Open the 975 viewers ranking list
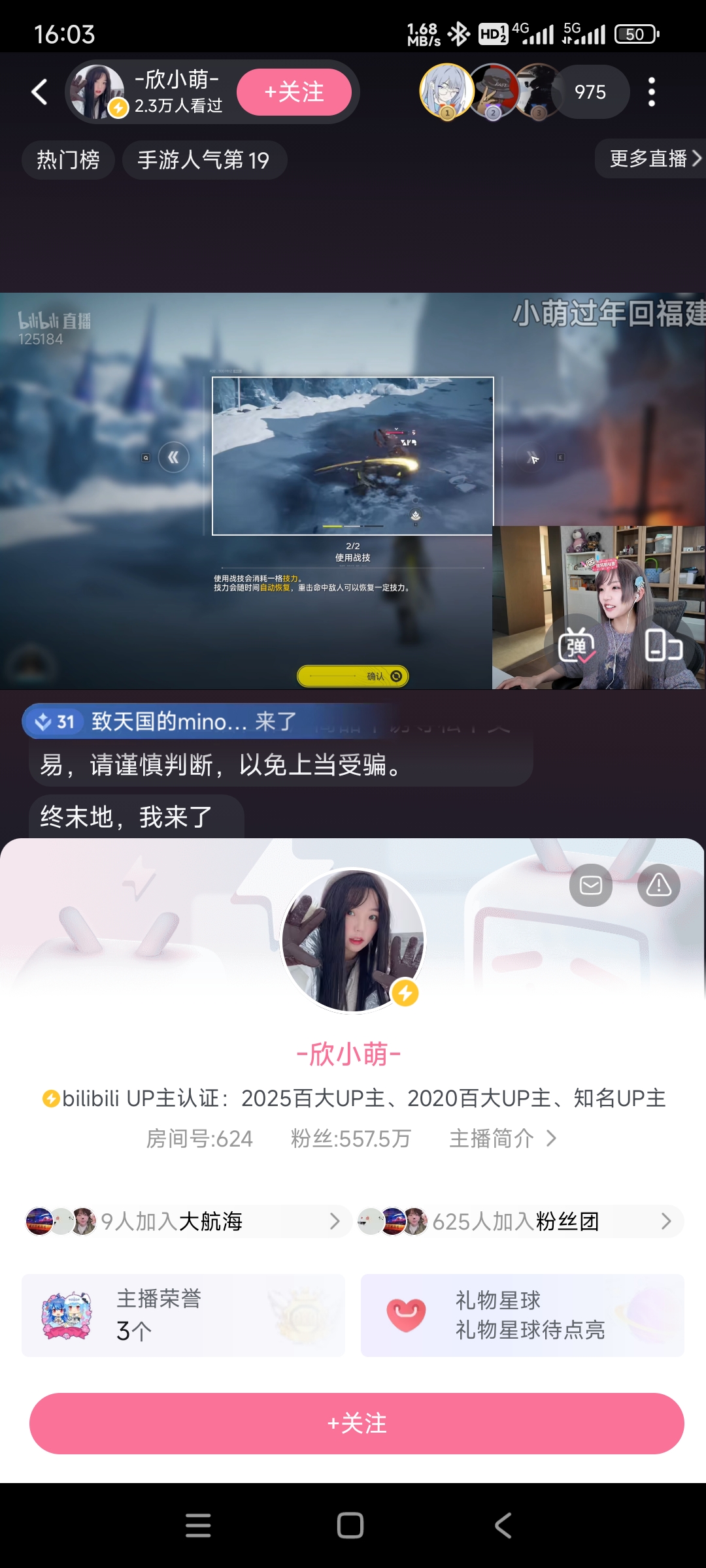This screenshot has width=706, height=1568. click(590, 92)
